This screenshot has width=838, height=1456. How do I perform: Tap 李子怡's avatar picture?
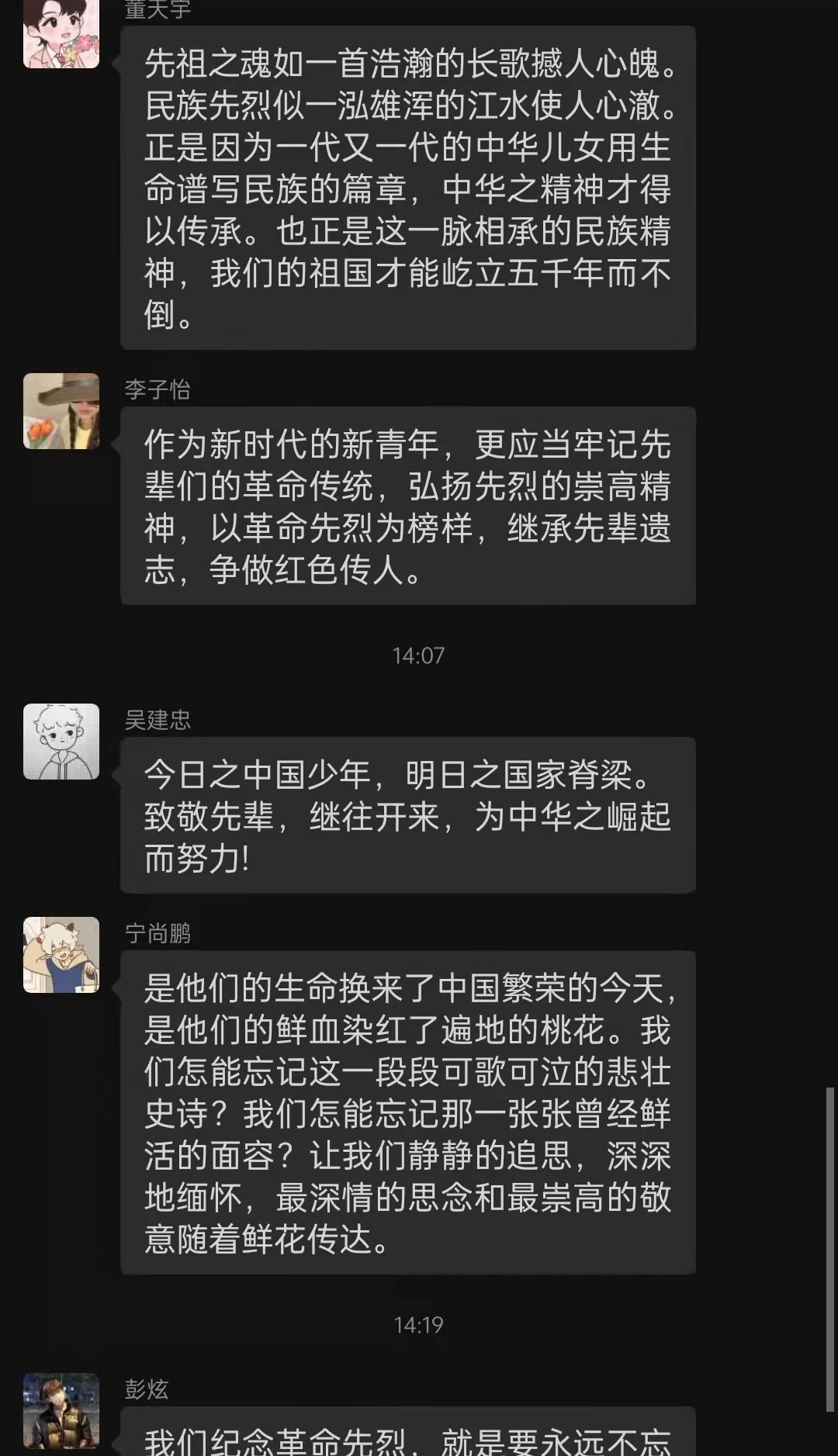pyautogui.click(x=61, y=411)
